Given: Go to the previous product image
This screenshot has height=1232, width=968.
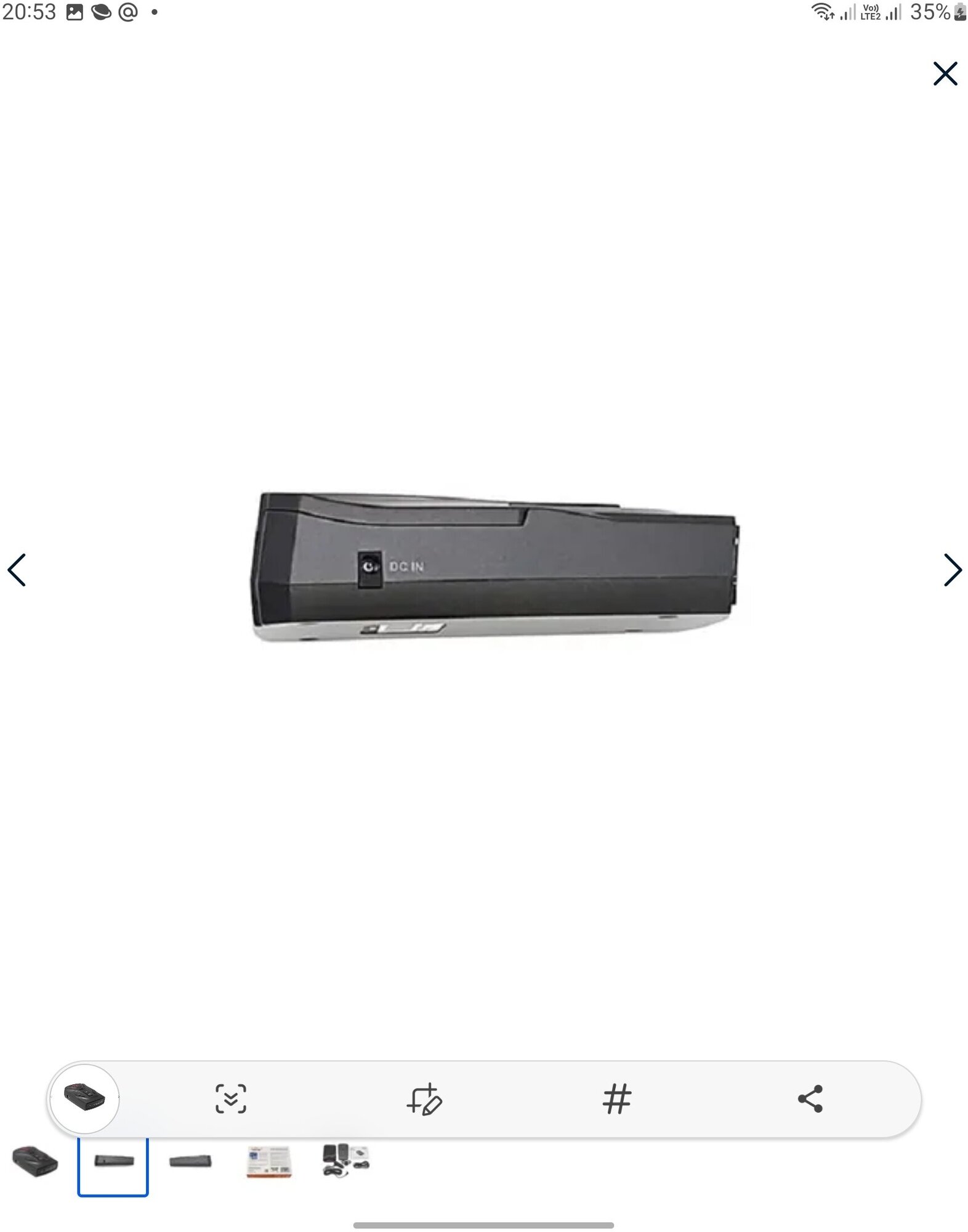Looking at the screenshot, I should 17,570.
